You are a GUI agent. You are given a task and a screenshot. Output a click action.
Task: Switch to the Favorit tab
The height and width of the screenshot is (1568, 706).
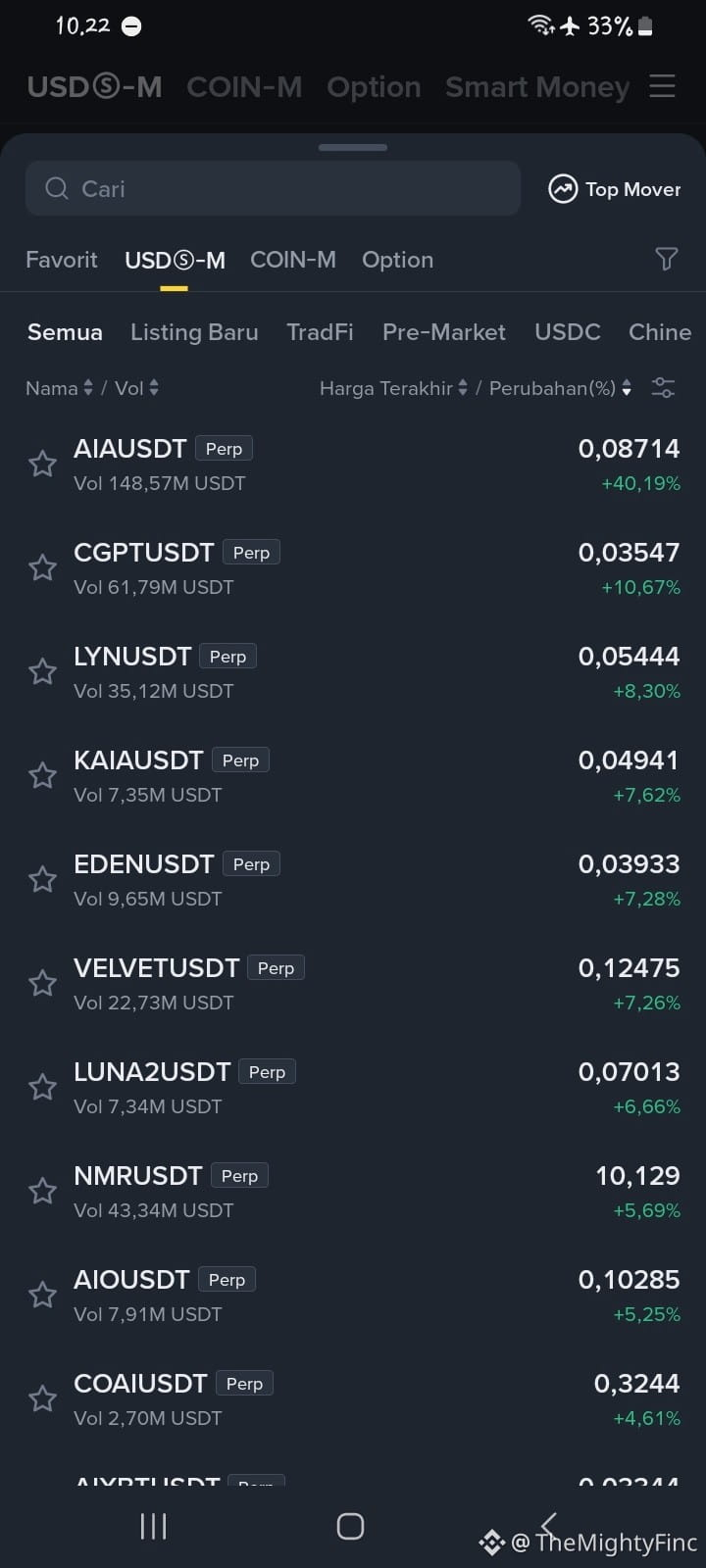[61, 260]
